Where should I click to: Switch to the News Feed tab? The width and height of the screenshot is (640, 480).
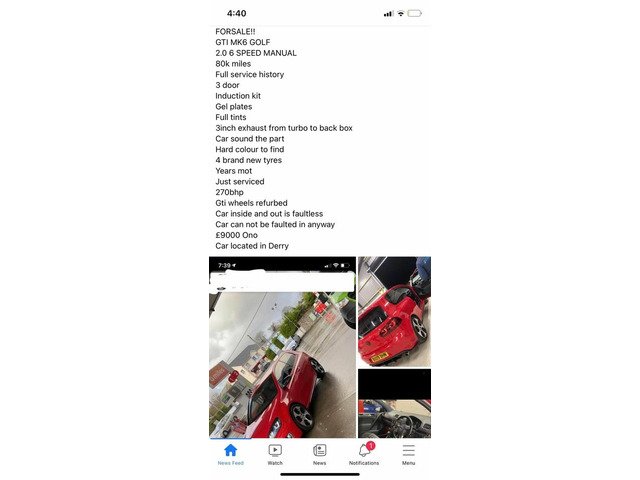(x=230, y=453)
